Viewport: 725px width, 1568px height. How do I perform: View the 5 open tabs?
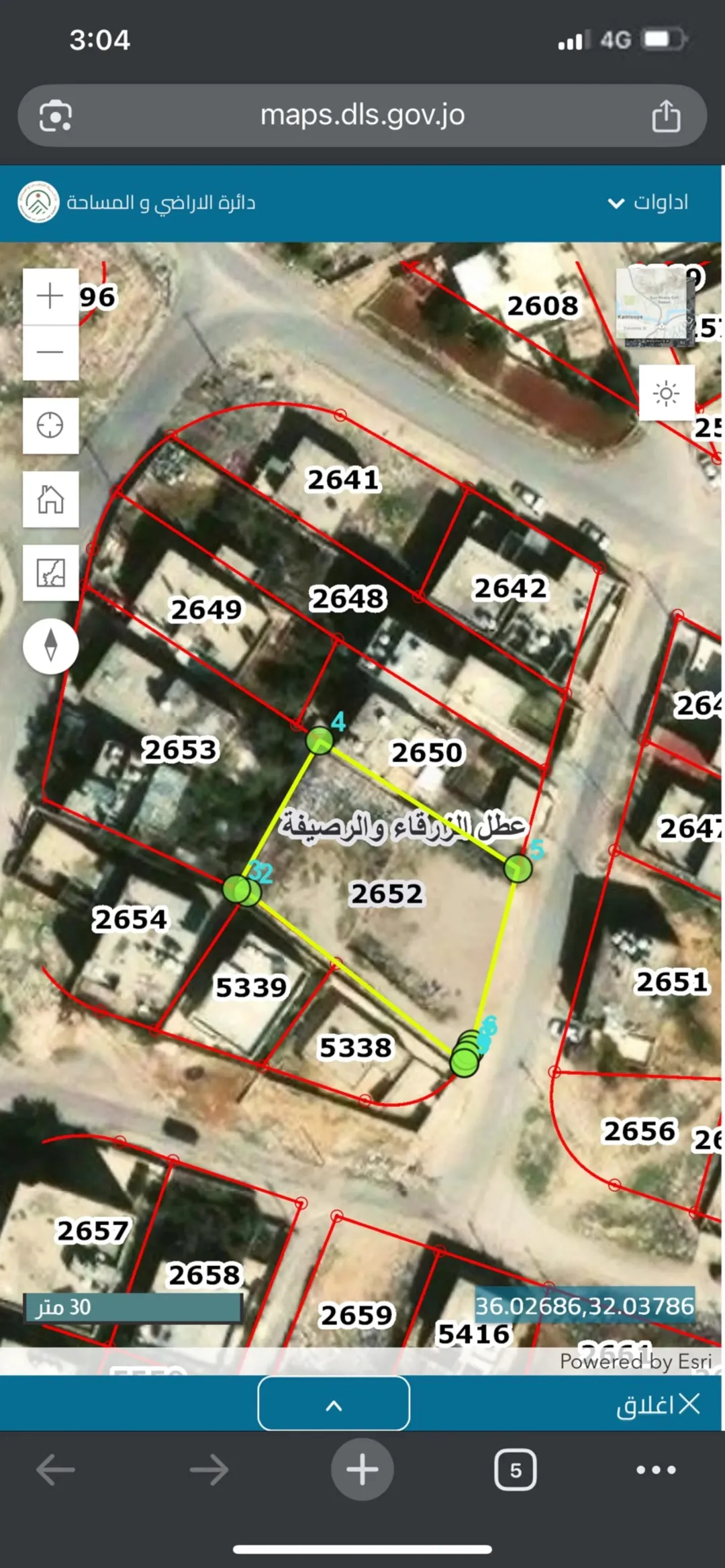click(516, 1470)
